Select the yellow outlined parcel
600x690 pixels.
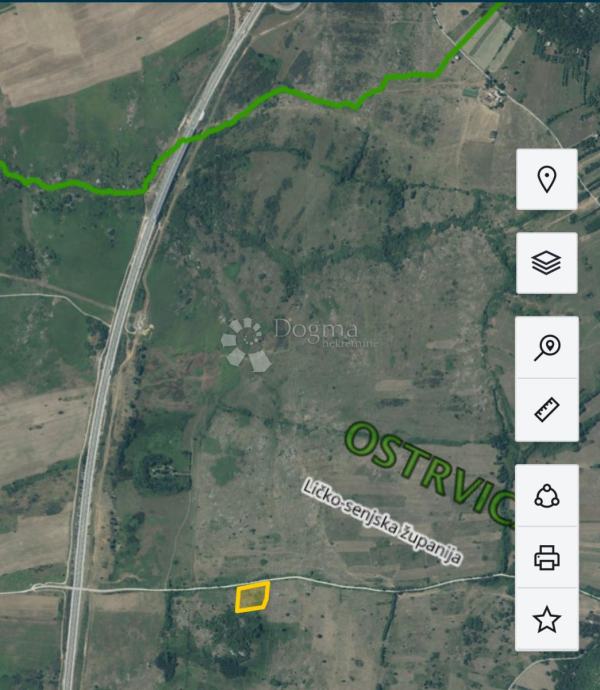point(252,596)
